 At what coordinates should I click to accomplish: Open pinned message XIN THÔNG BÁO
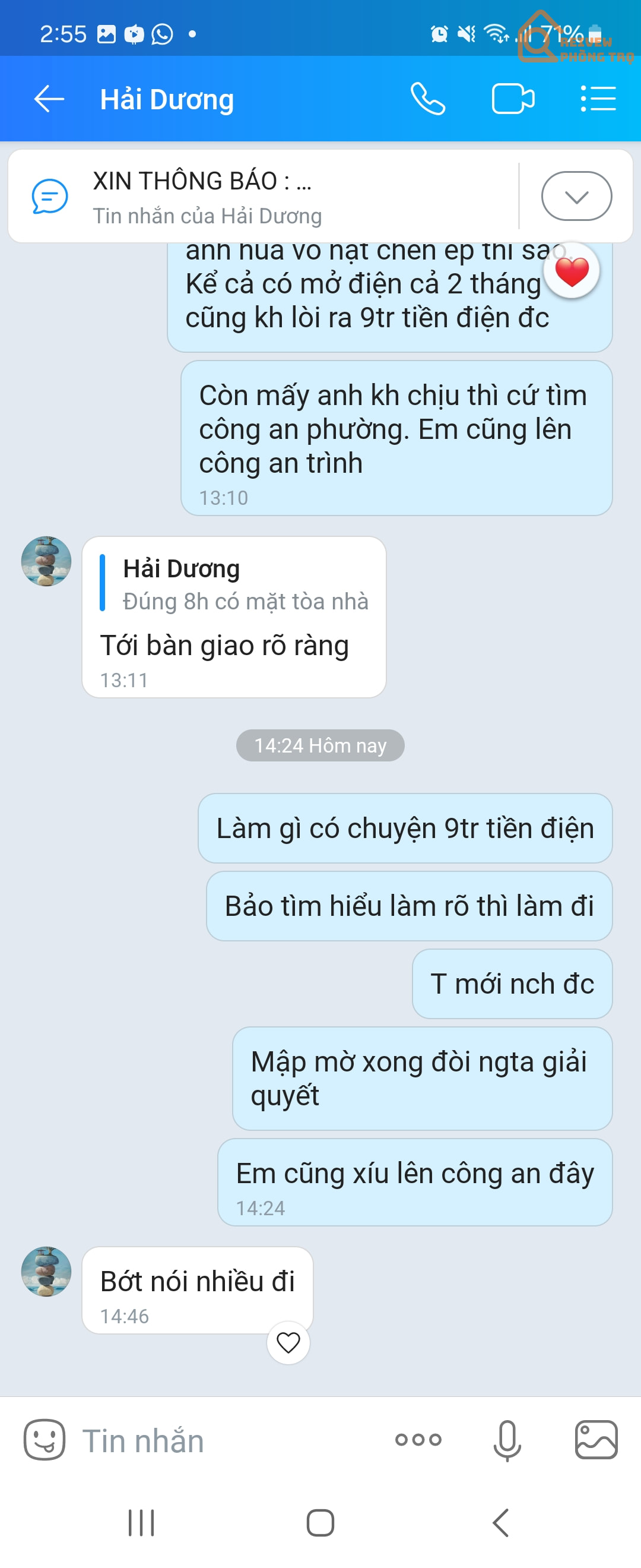243,196
